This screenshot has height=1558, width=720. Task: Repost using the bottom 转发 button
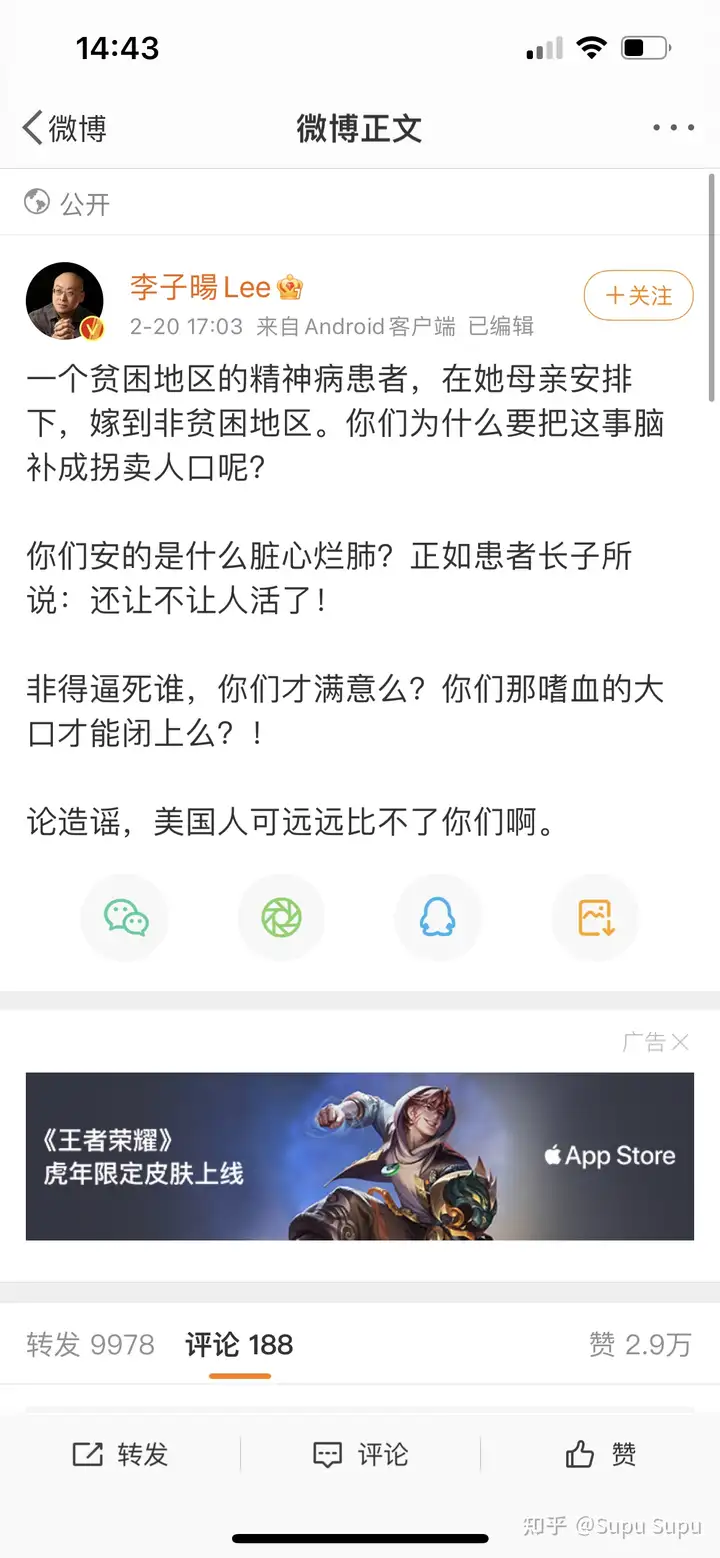point(120,1454)
